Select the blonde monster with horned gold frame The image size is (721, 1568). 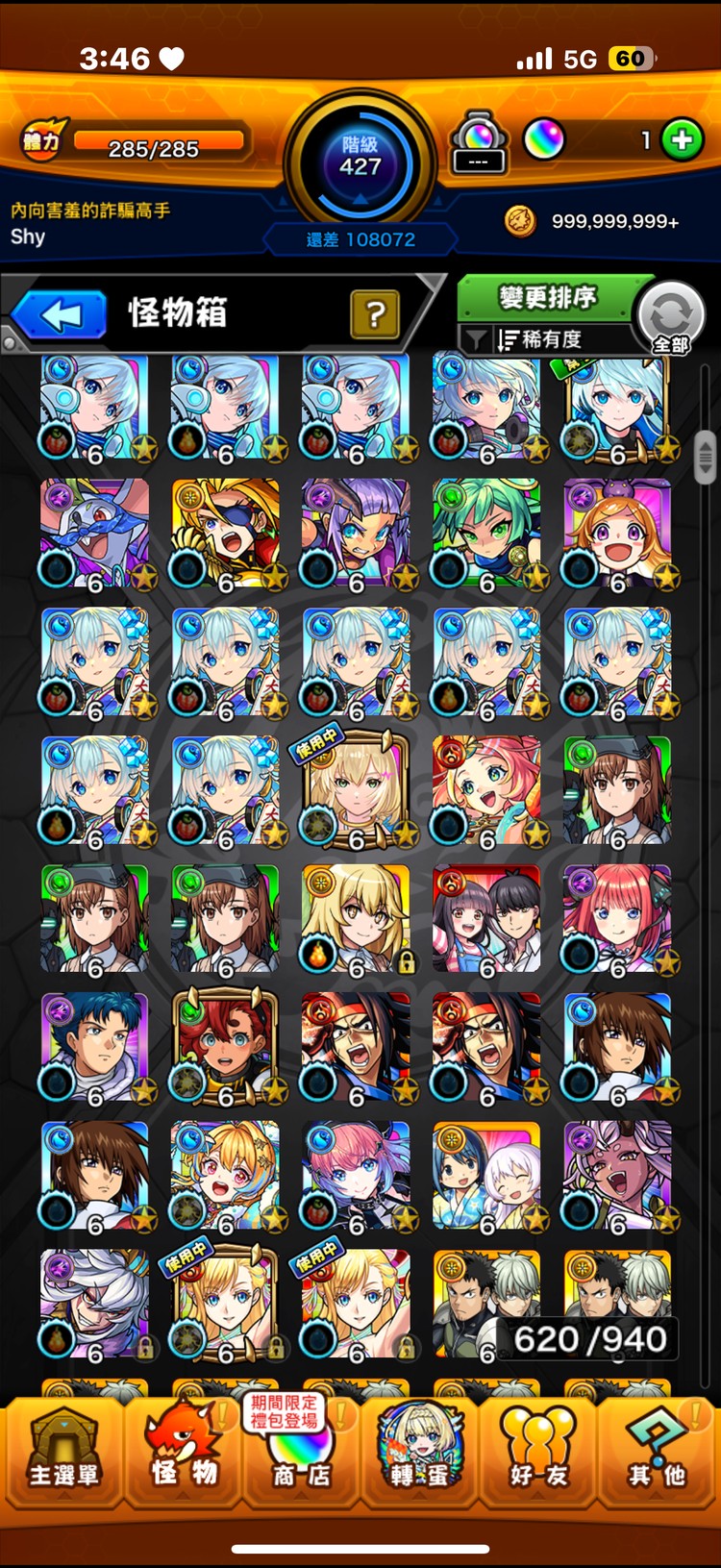356,792
